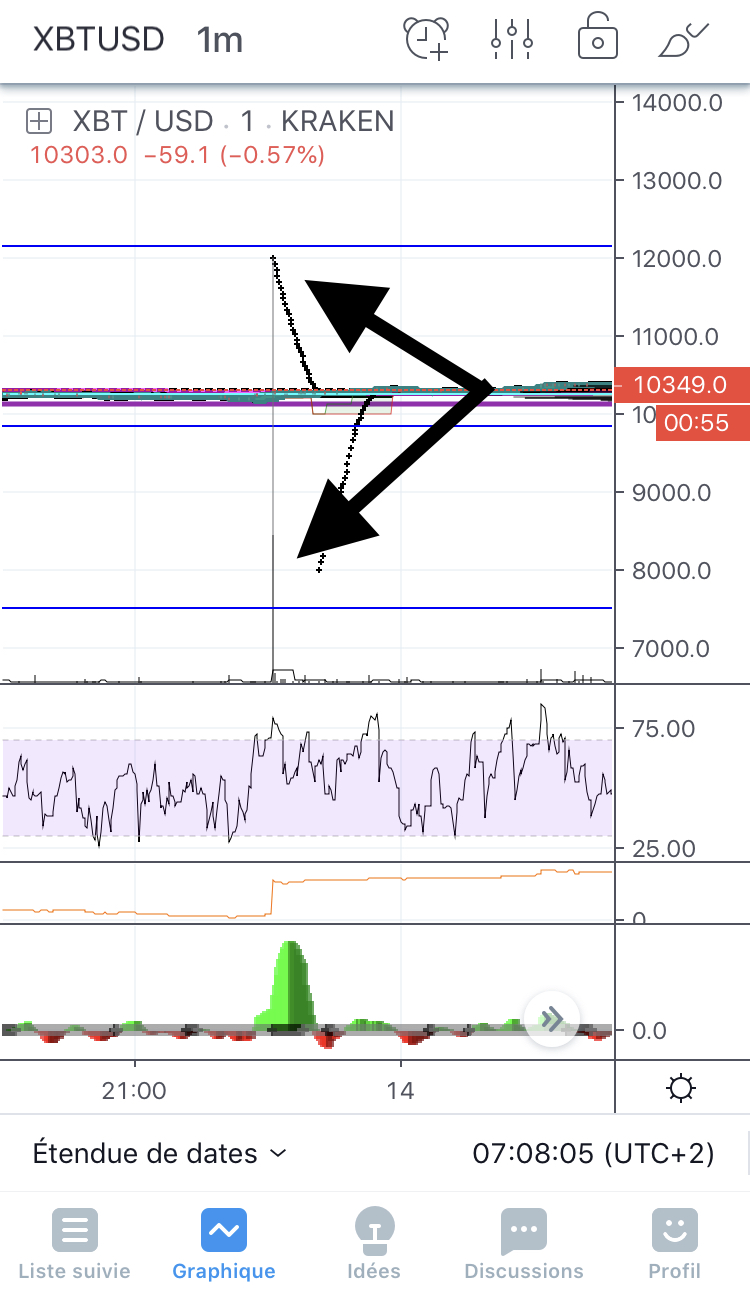Jump to the latest bar
The image size is (750, 1289).
pos(552,1019)
